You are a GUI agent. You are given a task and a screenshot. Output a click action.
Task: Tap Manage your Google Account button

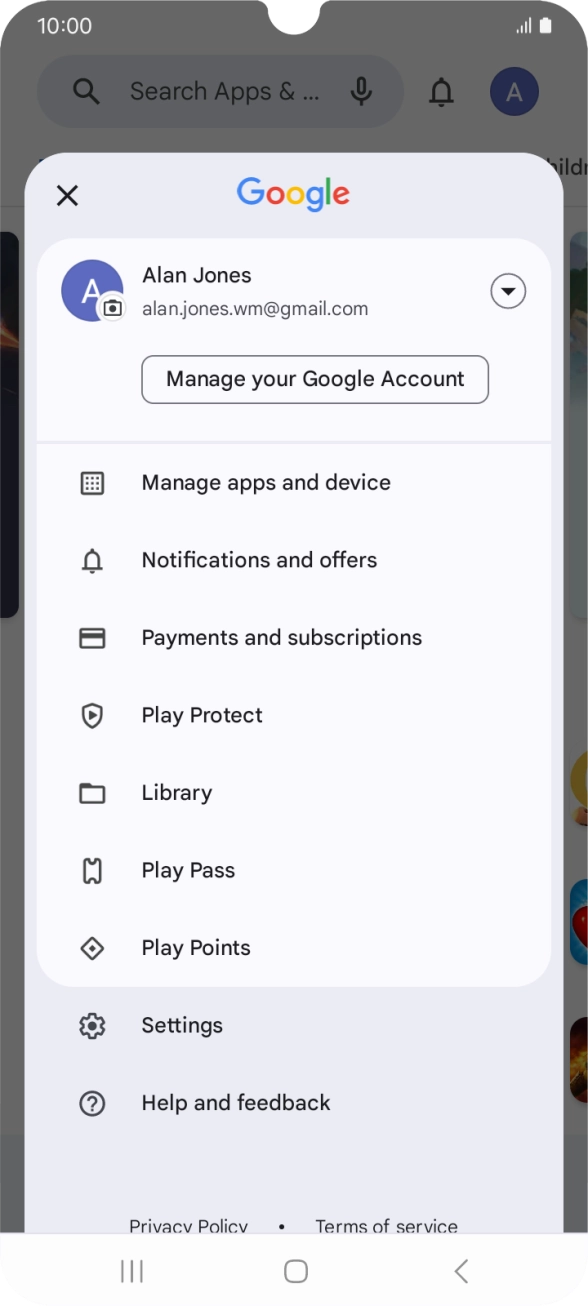coord(315,379)
